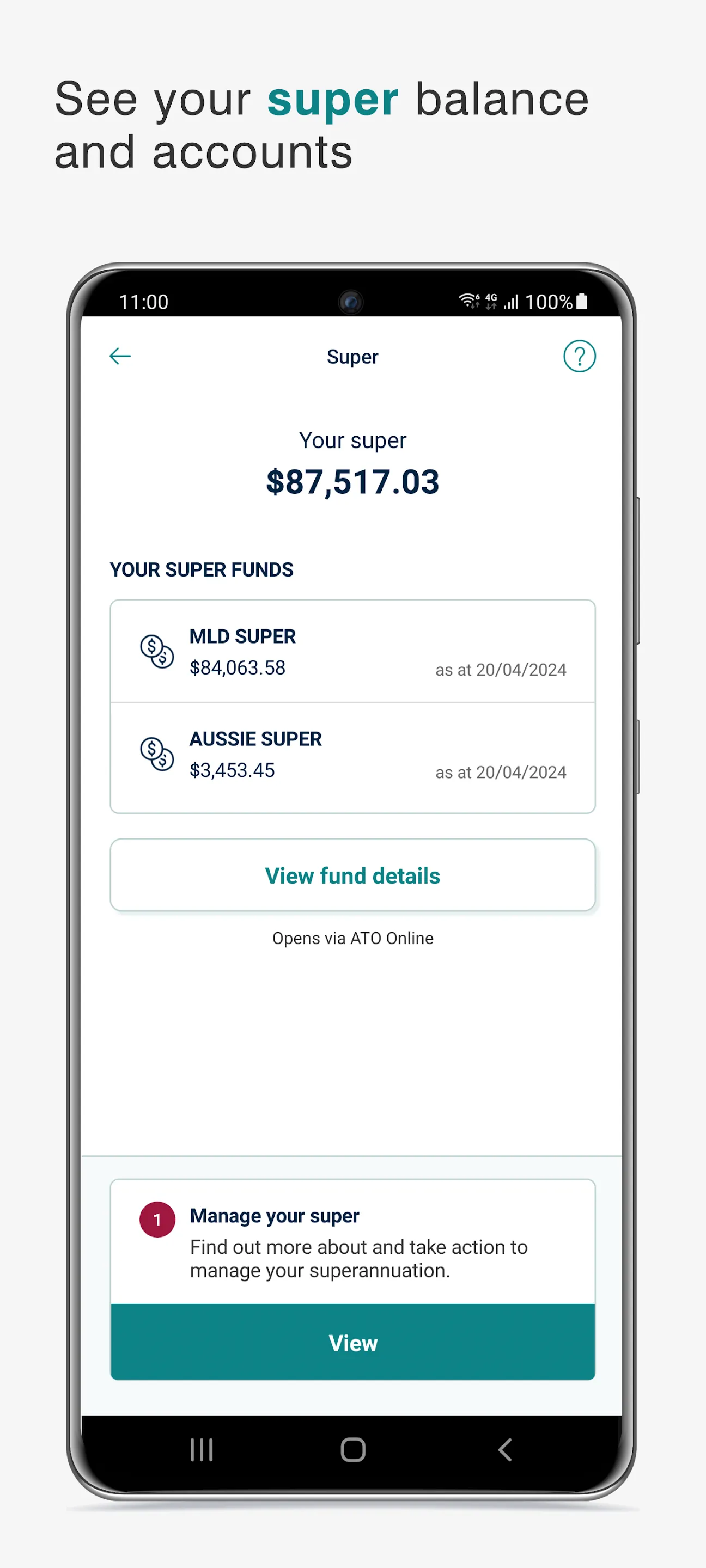Open the YOUR SUPER FUNDS section
Image resolution: width=706 pixels, height=1568 pixels.
point(202,569)
